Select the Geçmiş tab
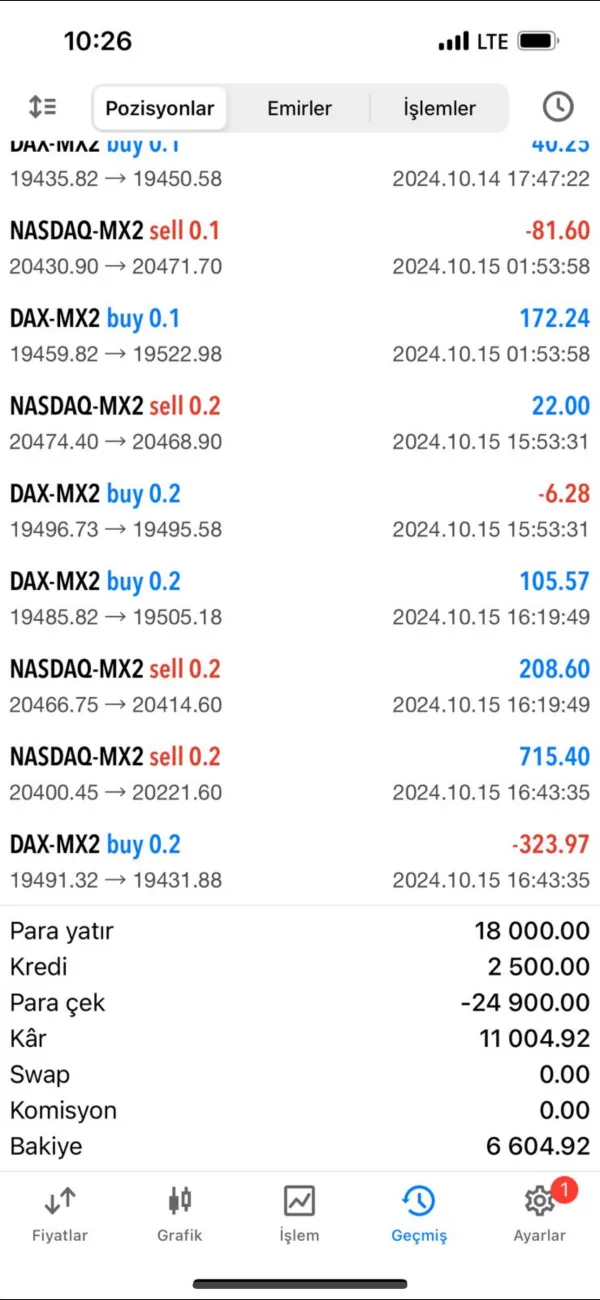This screenshot has width=600, height=1300. pos(419,1213)
